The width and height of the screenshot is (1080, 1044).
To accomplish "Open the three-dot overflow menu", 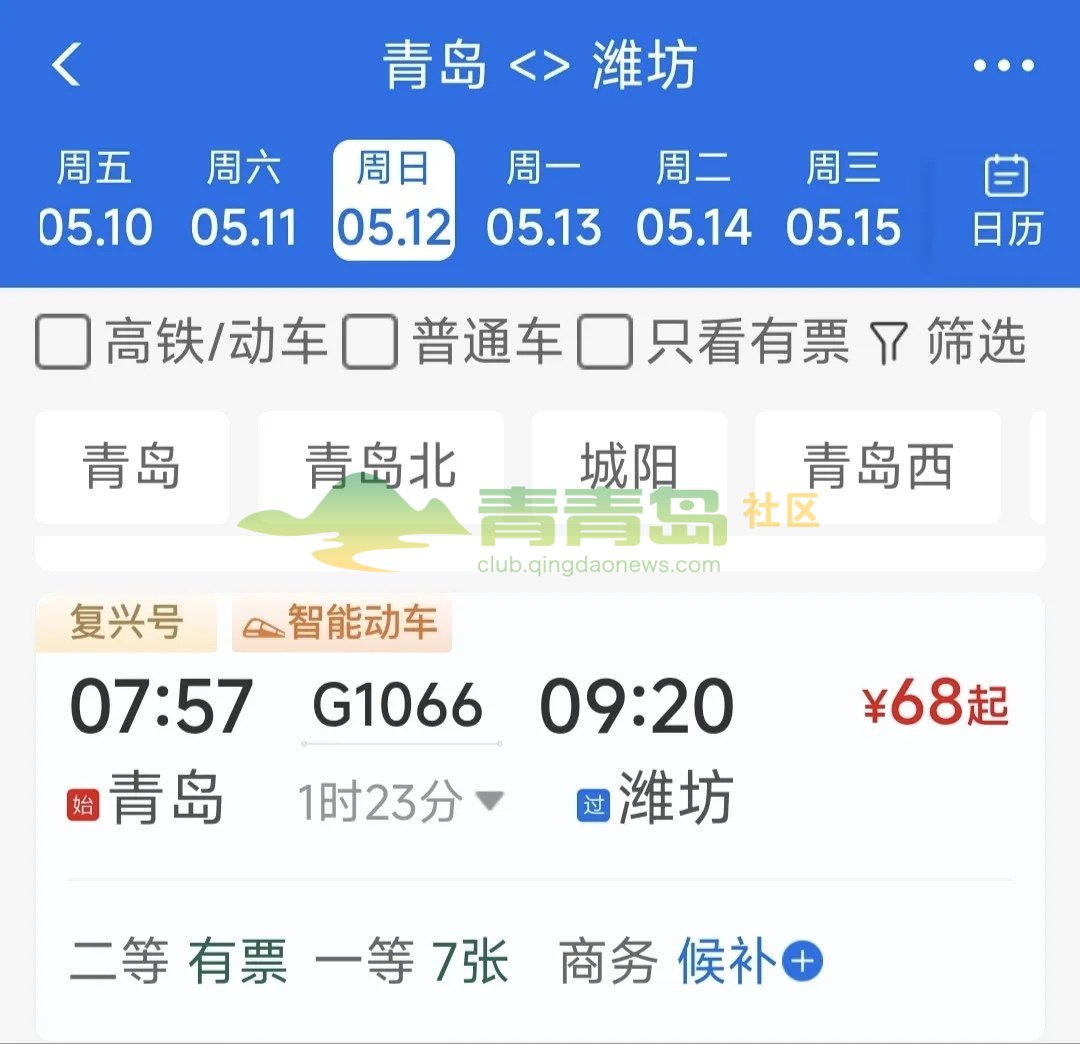I will (x=1003, y=66).
